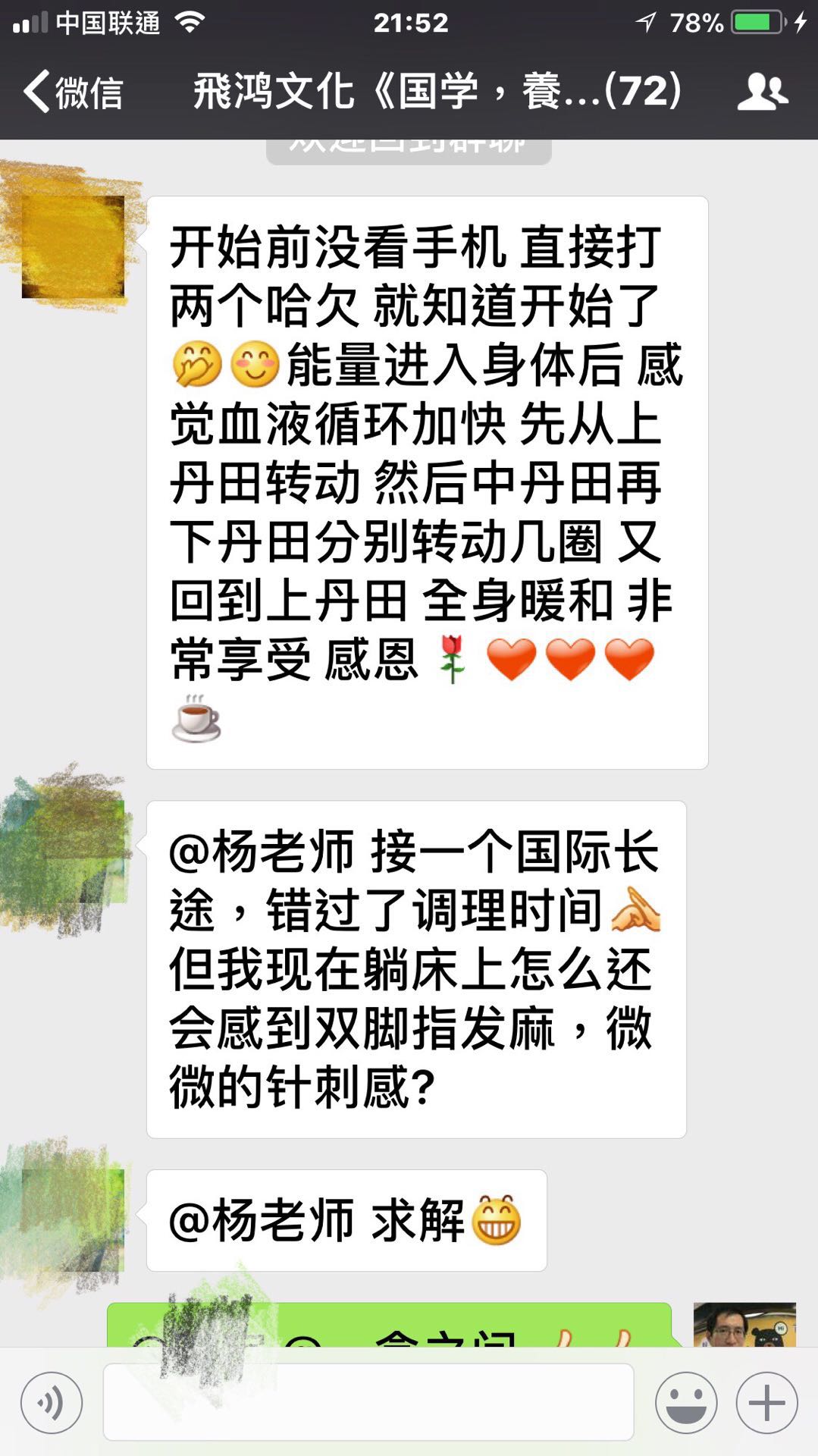818x1456 pixels.
Task: Open the sender avatar beside 求解 message
Action: (73, 1220)
